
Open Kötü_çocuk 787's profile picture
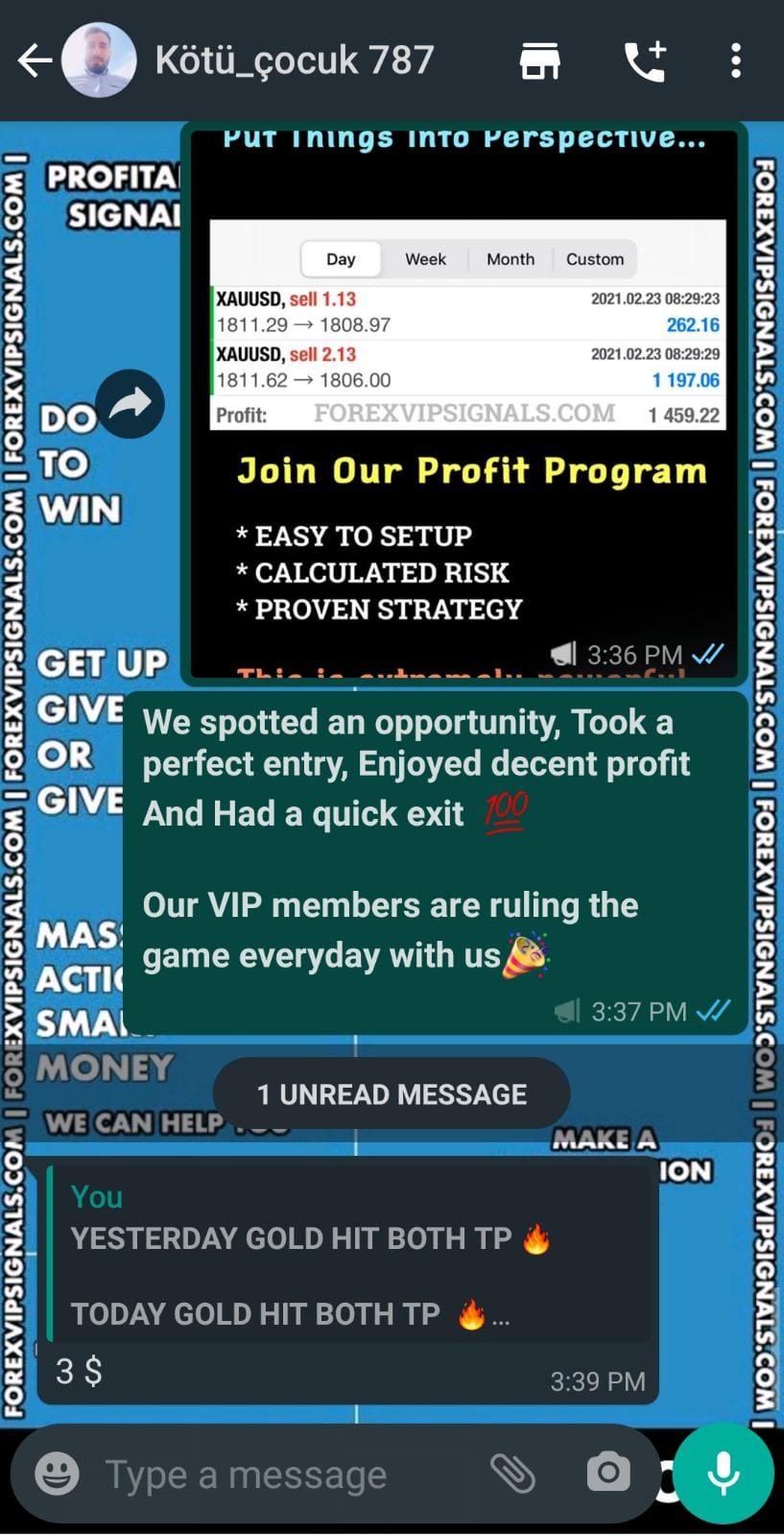[99, 61]
